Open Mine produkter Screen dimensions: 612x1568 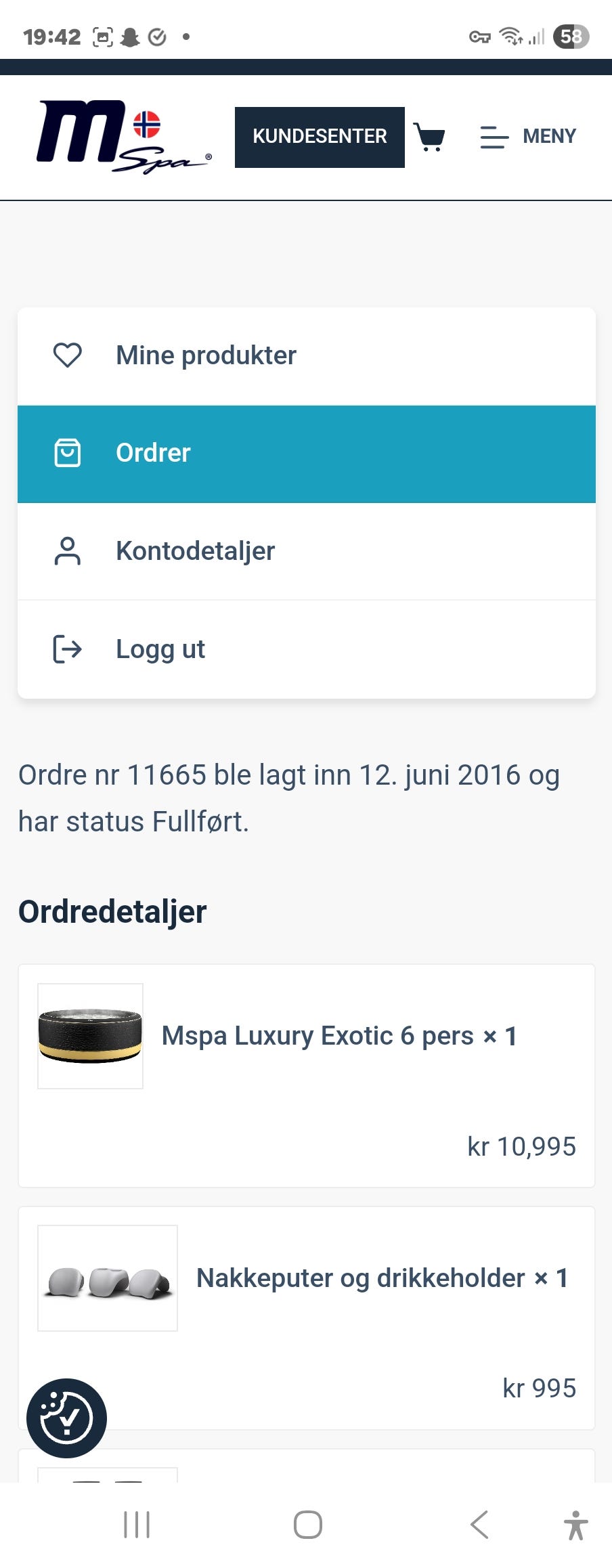[206, 355]
